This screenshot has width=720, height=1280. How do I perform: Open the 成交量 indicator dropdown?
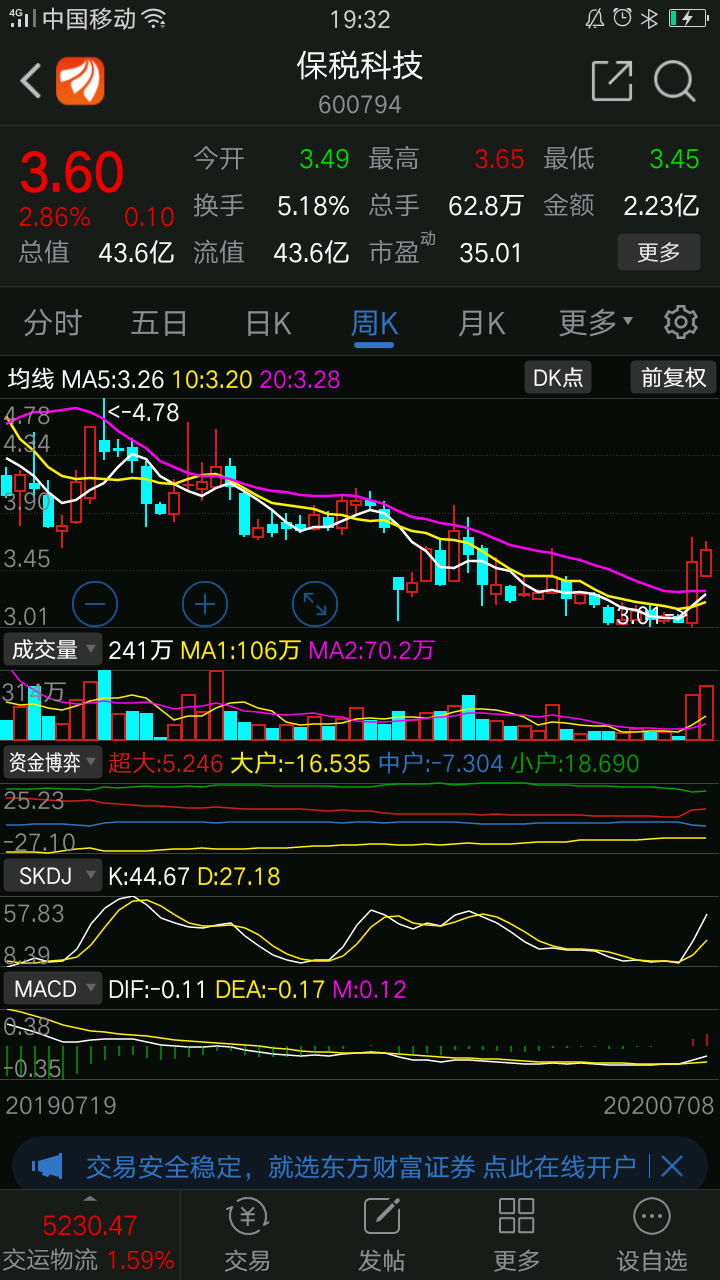click(x=51, y=649)
